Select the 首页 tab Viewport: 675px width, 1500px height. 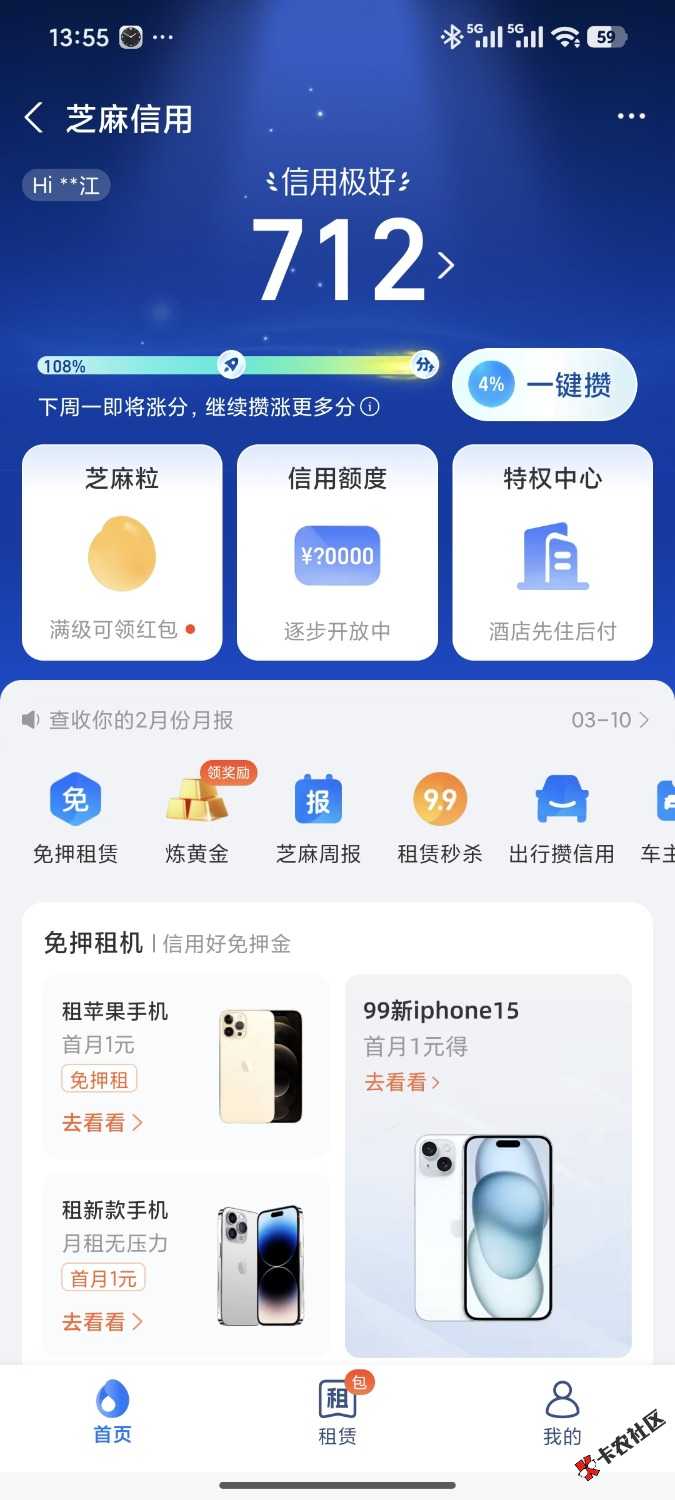click(112, 1412)
